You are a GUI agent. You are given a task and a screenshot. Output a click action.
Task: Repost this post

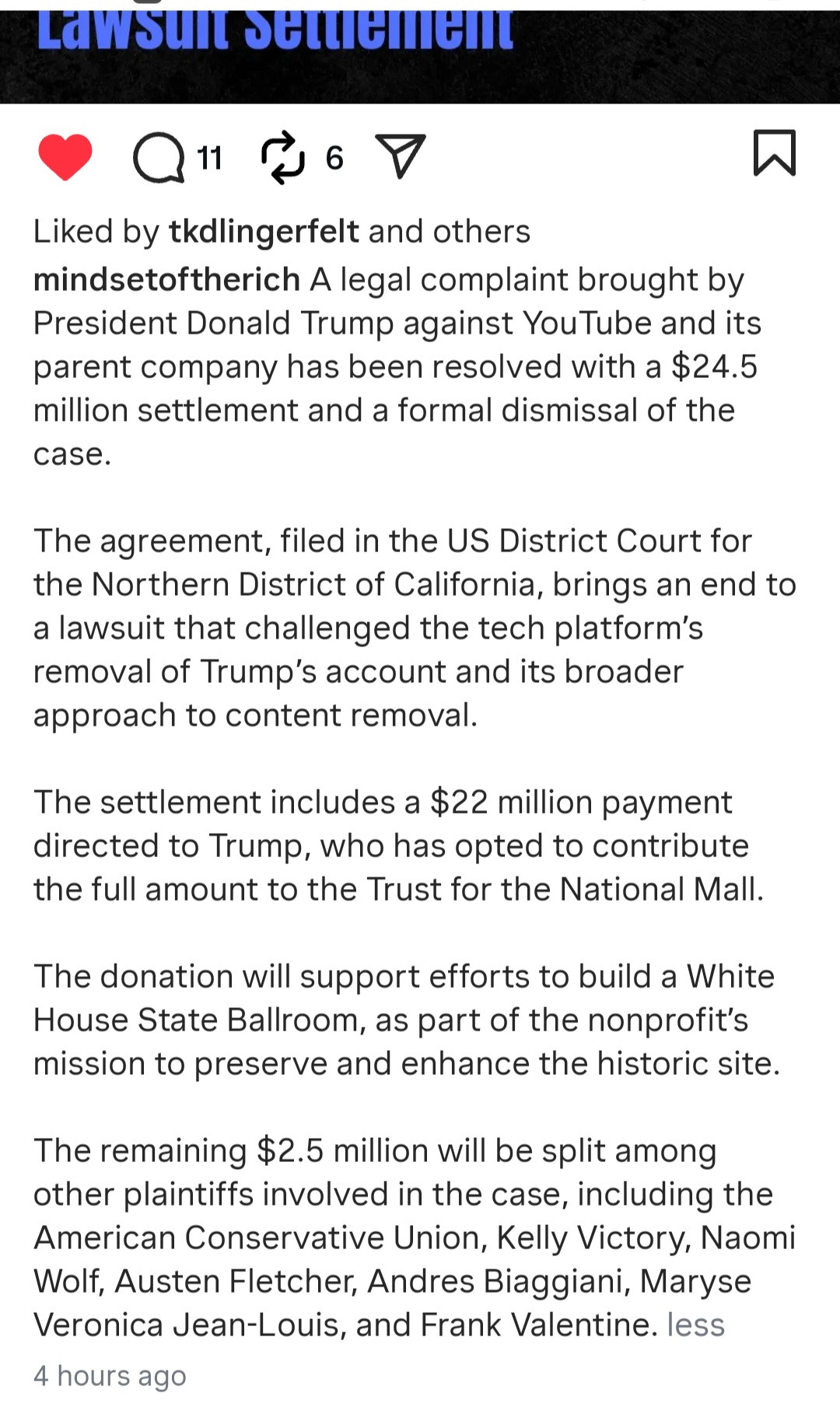point(282,157)
